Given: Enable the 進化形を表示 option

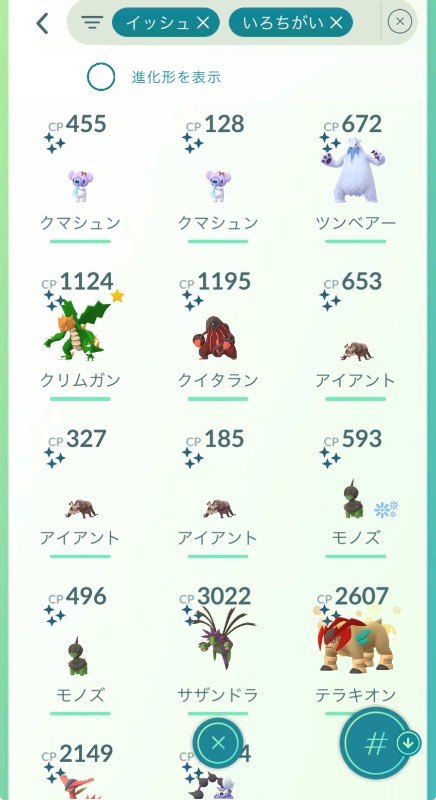Looking at the screenshot, I should 101,77.
